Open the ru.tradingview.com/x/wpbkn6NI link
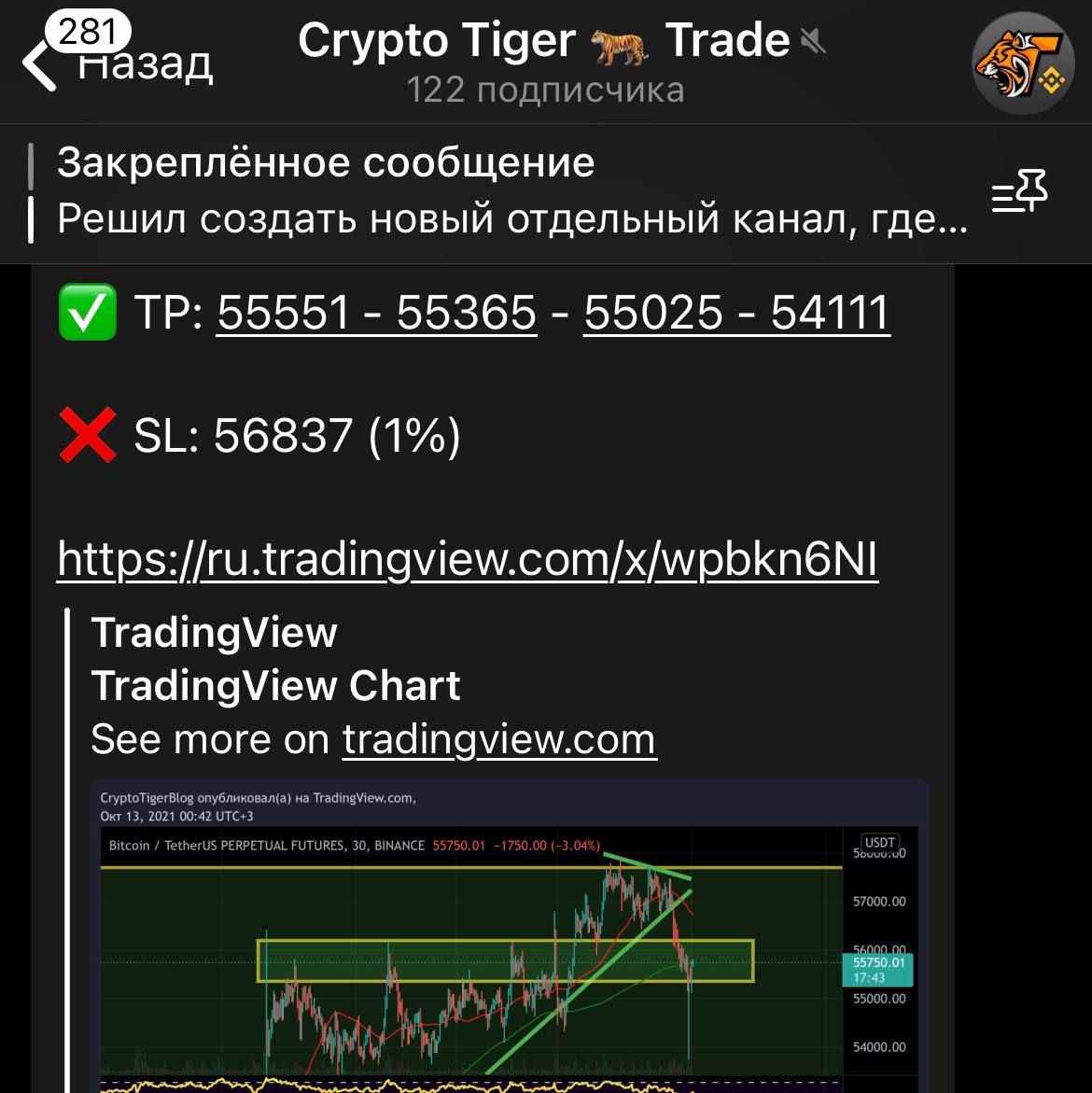This screenshot has width=1092, height=1093. point(467,559)
